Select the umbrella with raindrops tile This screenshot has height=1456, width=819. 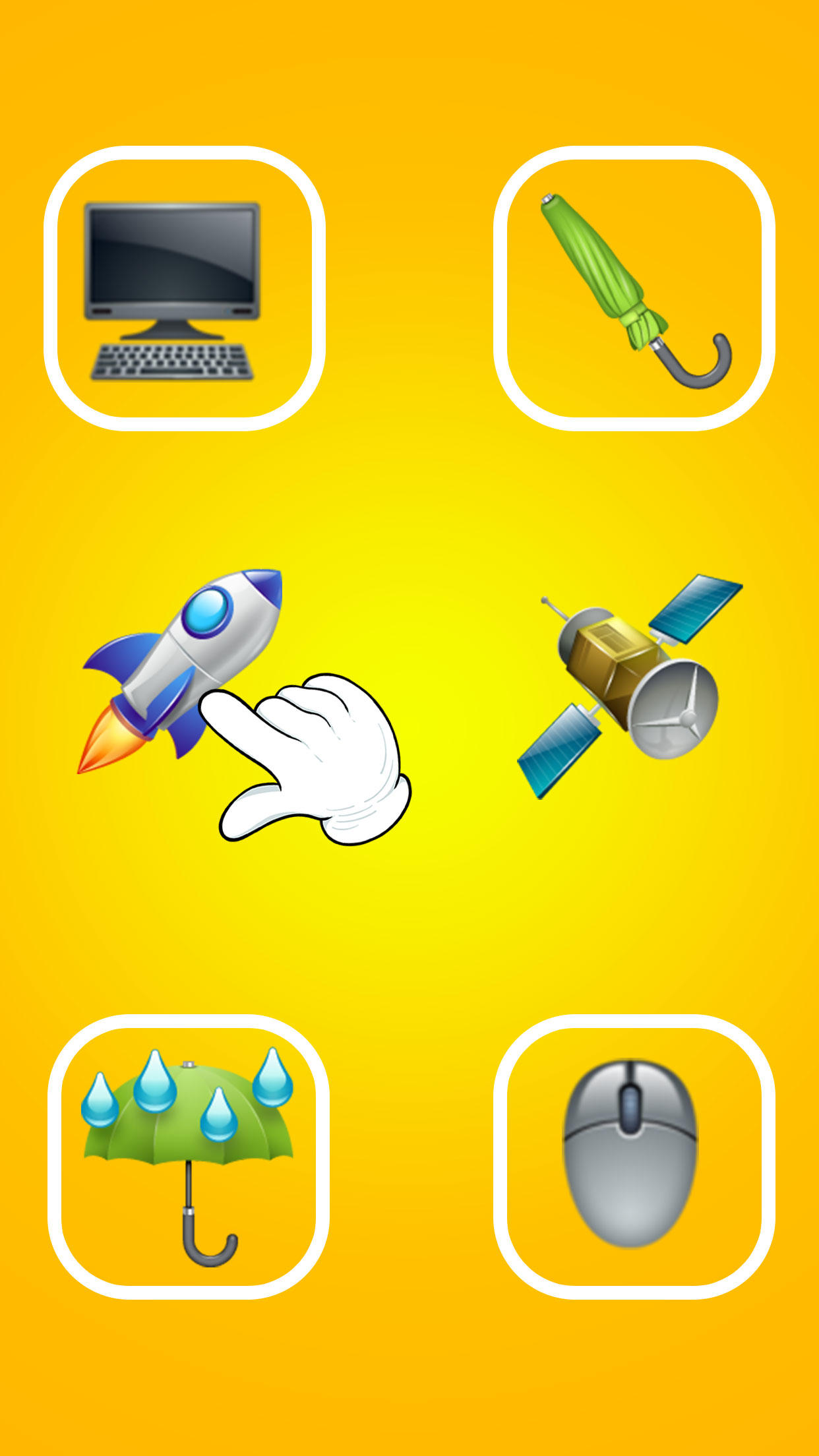188,1157
